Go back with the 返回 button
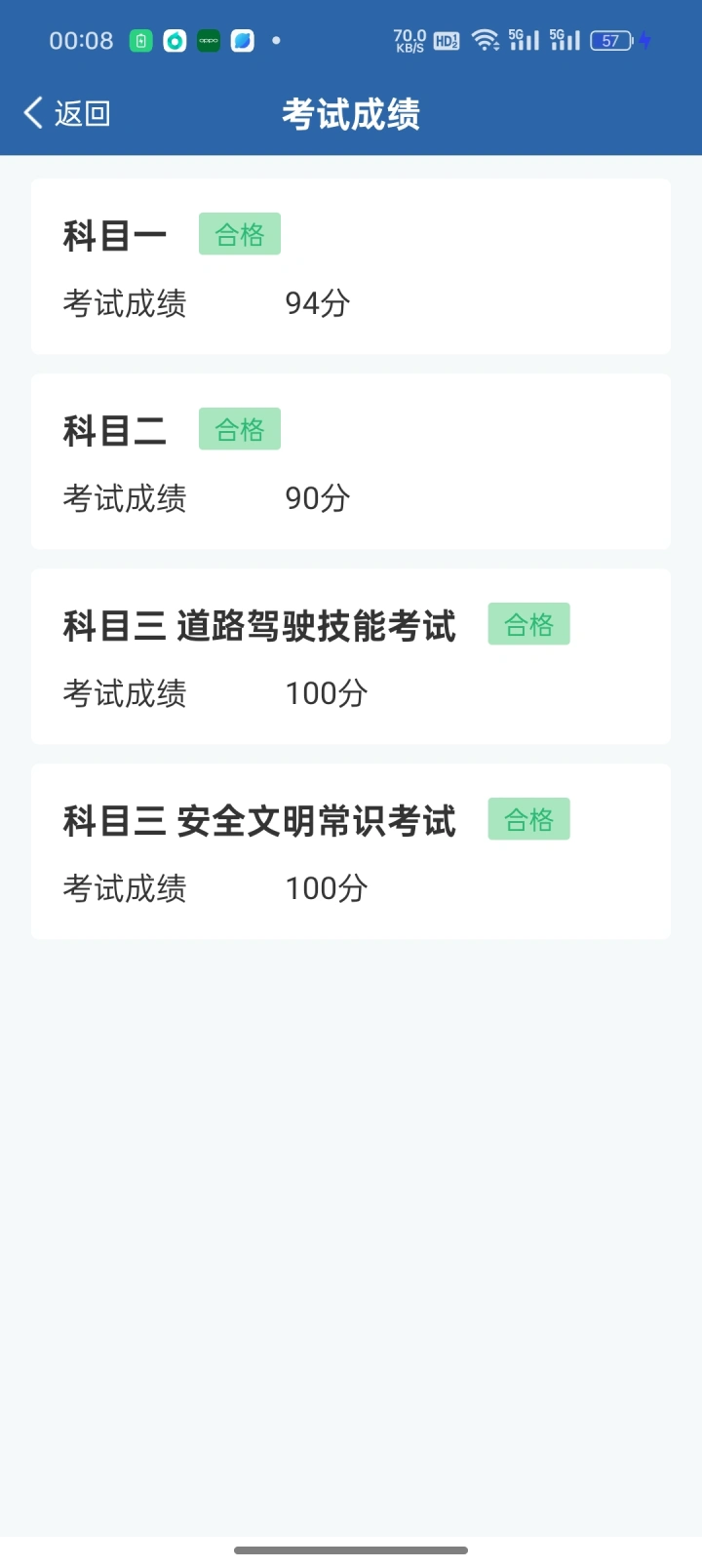 tap(67, 113)
